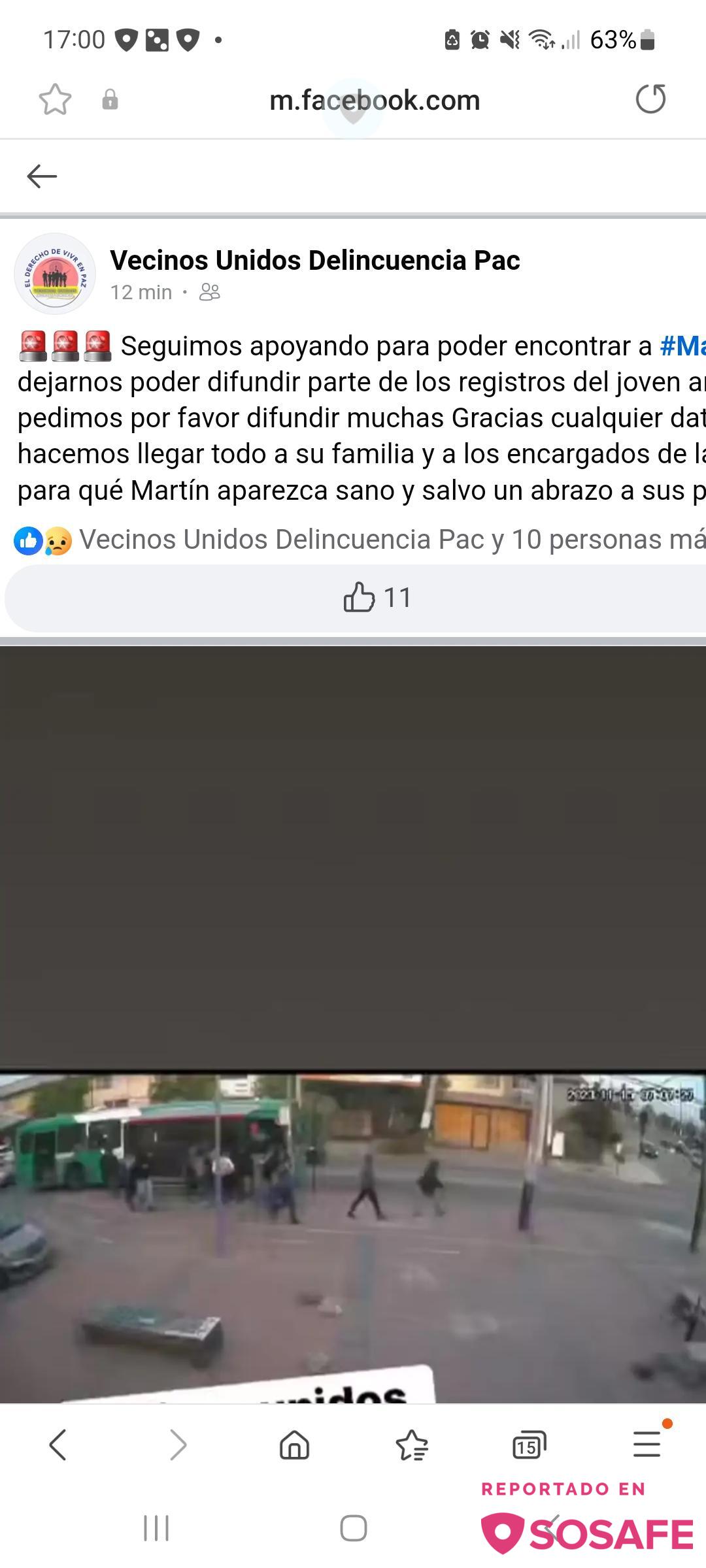Screen dimensions: 706x1568
Task: Reload the Facebook page
Action: pos(650,99)
